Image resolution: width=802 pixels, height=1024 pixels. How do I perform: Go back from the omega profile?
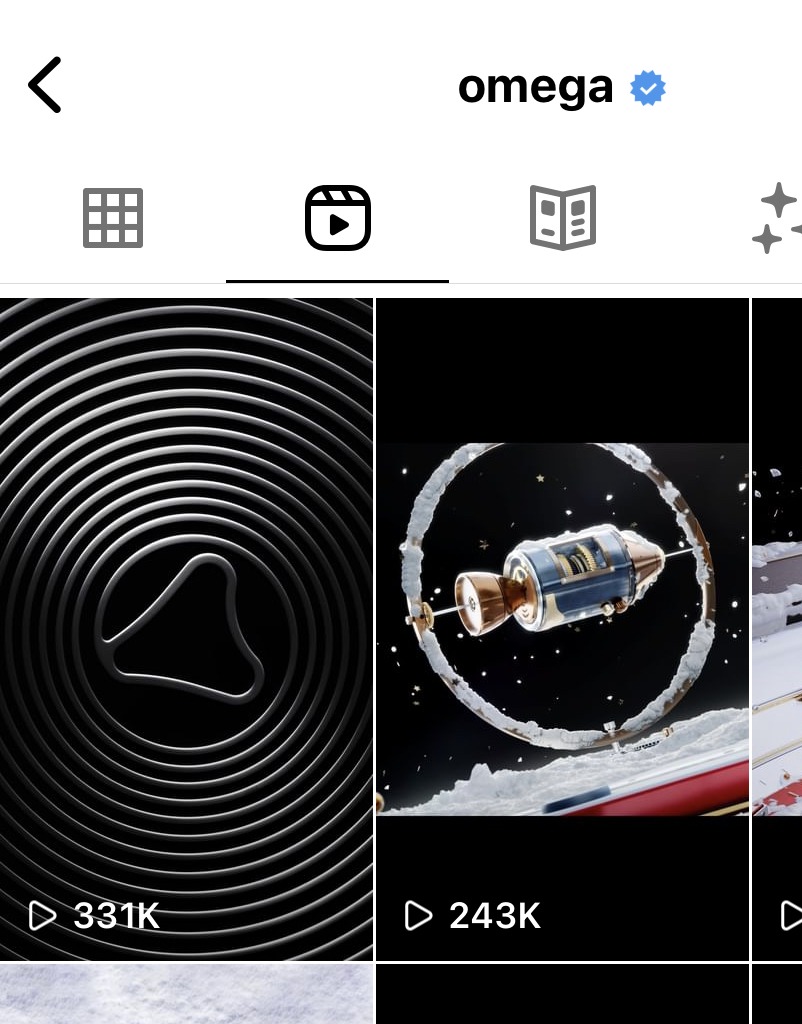coord(45,85)
